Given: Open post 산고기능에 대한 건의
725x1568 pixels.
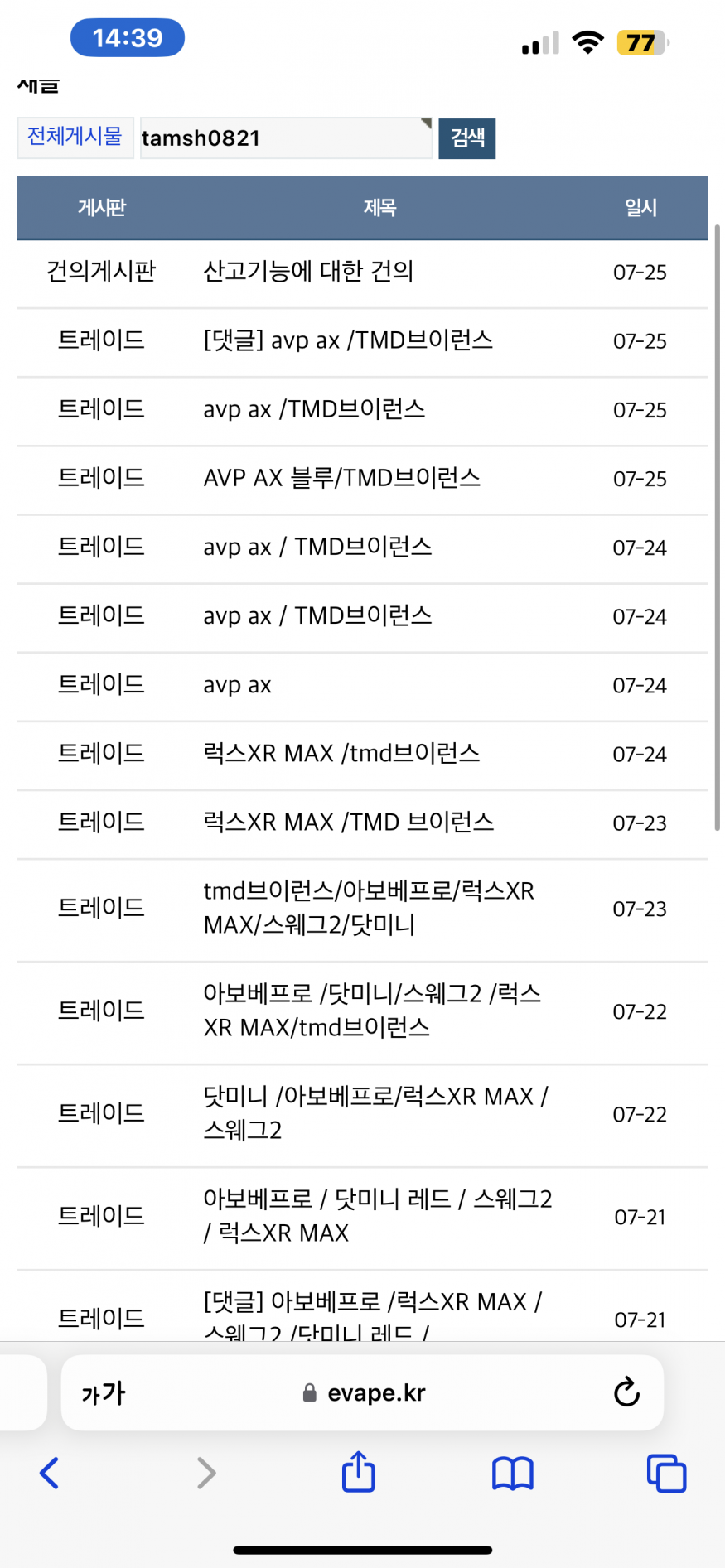Looking at the screenshot, I should [308, 272].
